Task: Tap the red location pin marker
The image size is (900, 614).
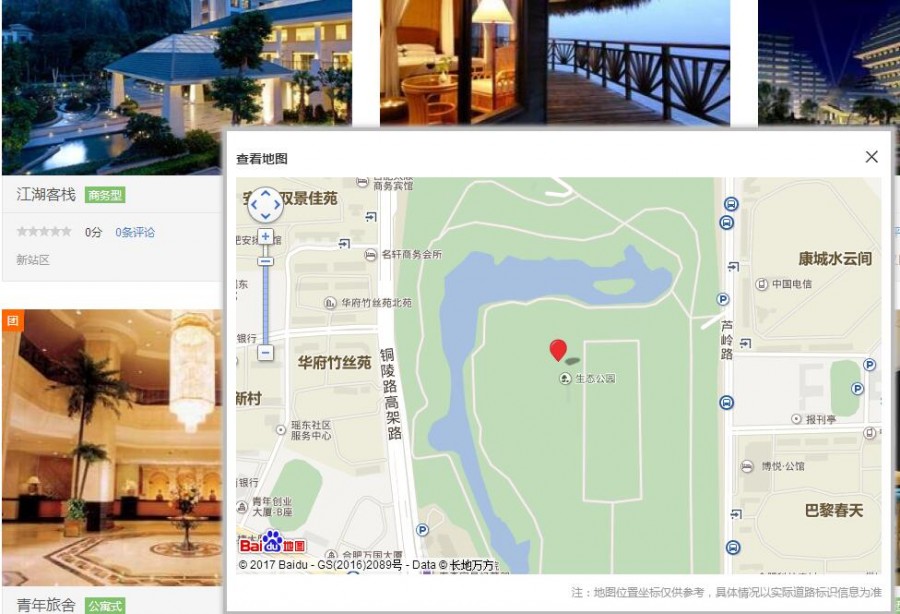Action: pos(558,350)
